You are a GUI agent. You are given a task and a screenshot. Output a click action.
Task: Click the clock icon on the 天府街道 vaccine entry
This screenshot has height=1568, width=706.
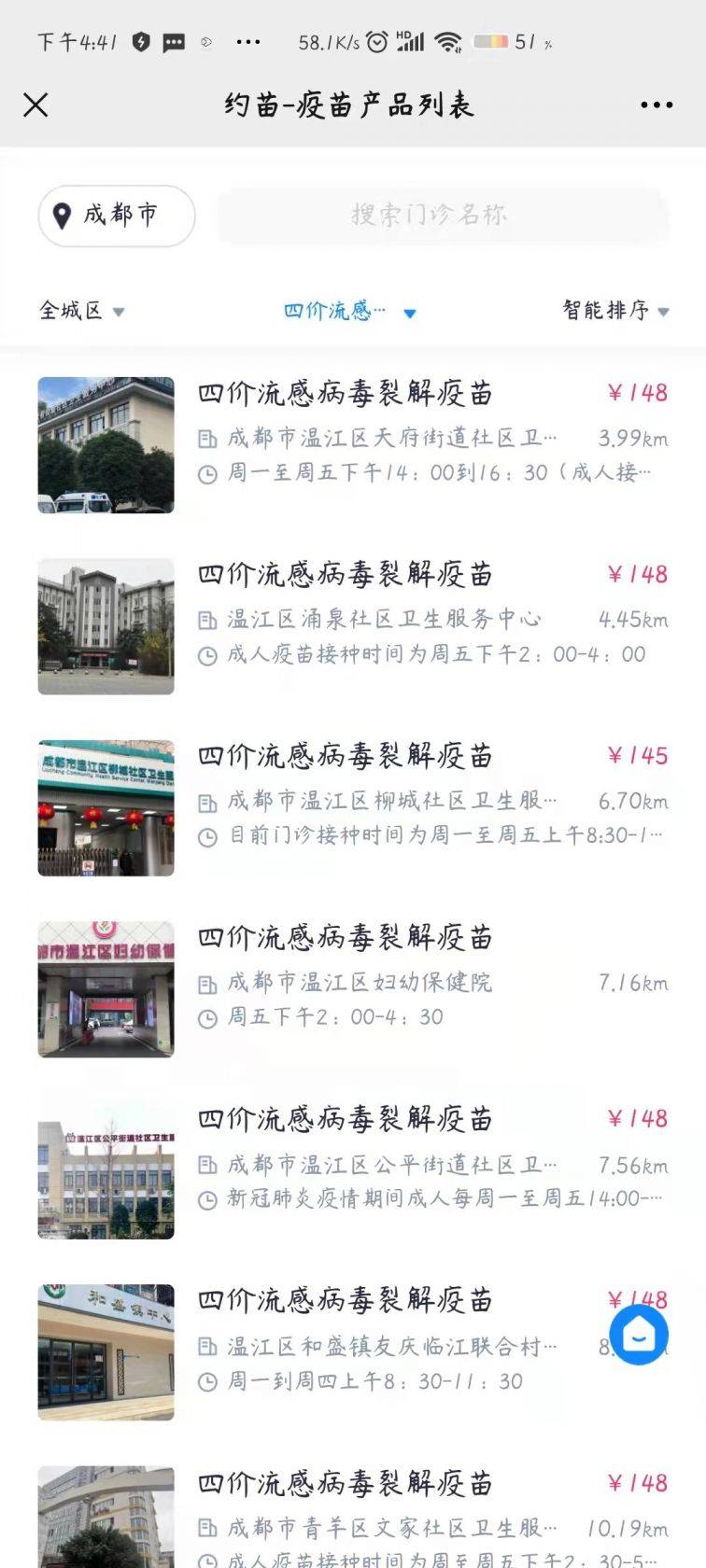(x=206, y=471)
